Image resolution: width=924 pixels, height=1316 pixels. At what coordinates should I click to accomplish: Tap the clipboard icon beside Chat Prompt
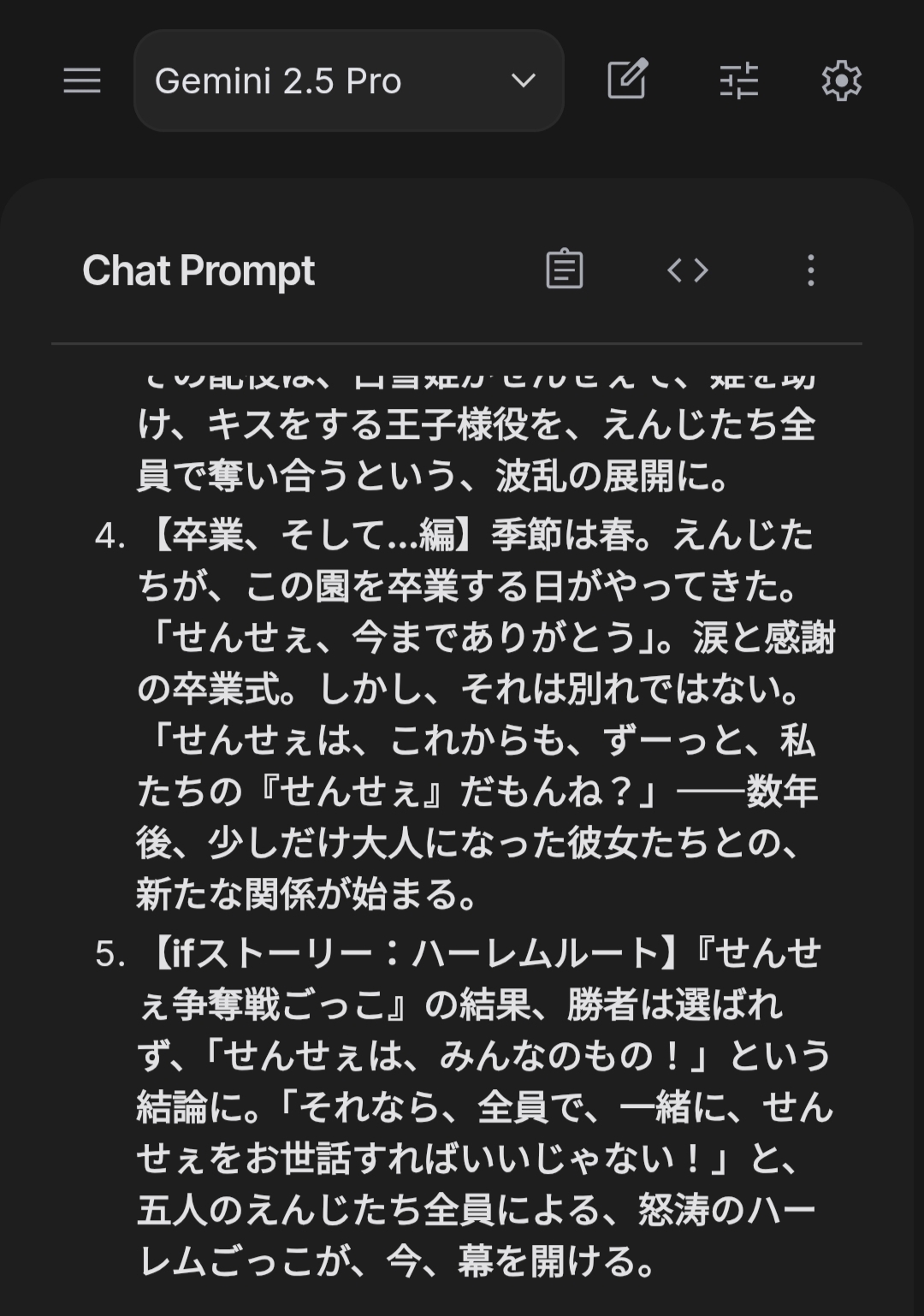(x=565, y=270)
